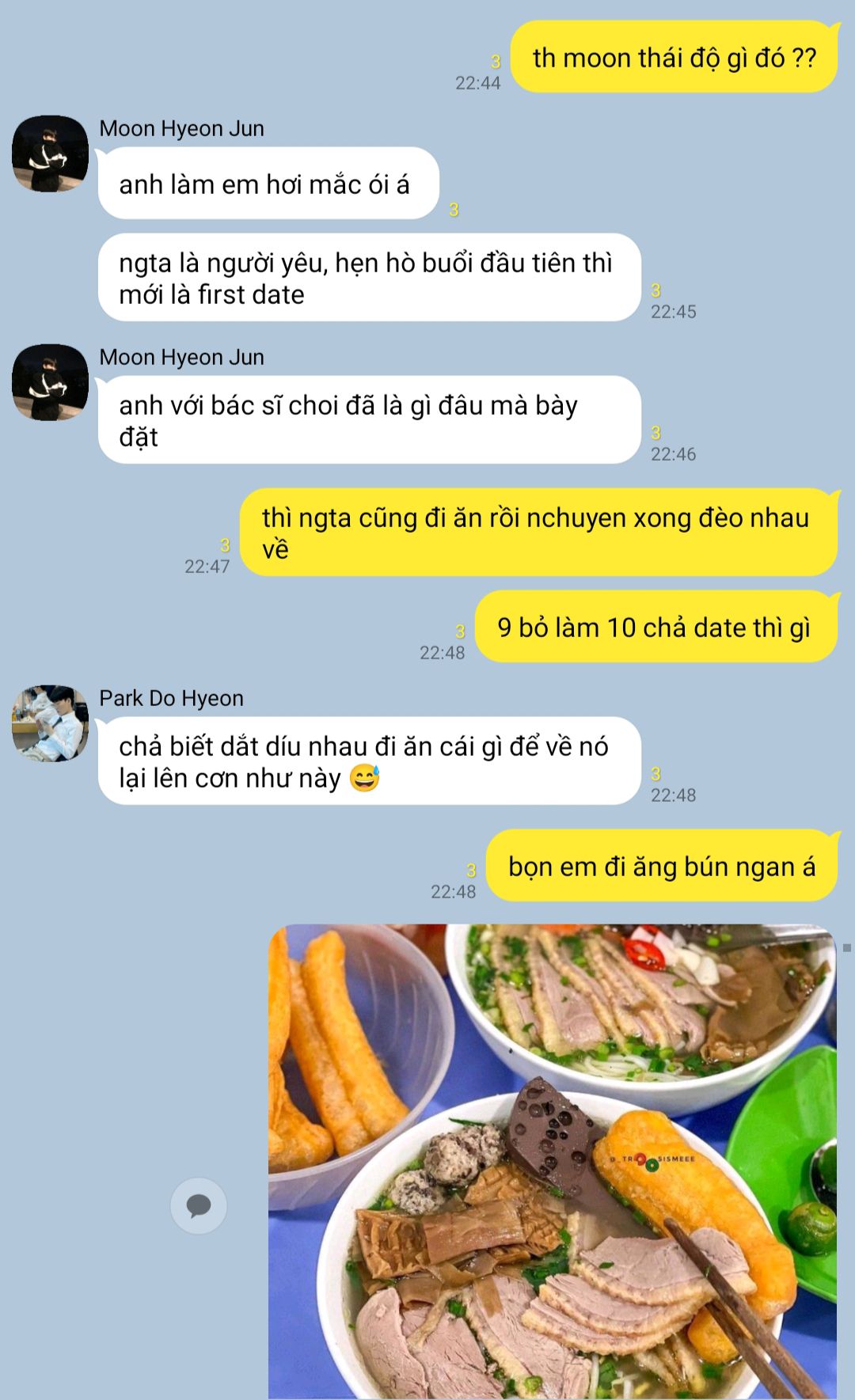
Task: Open the shared bún ngan food photo
Action: click(x=553, y=1161)
